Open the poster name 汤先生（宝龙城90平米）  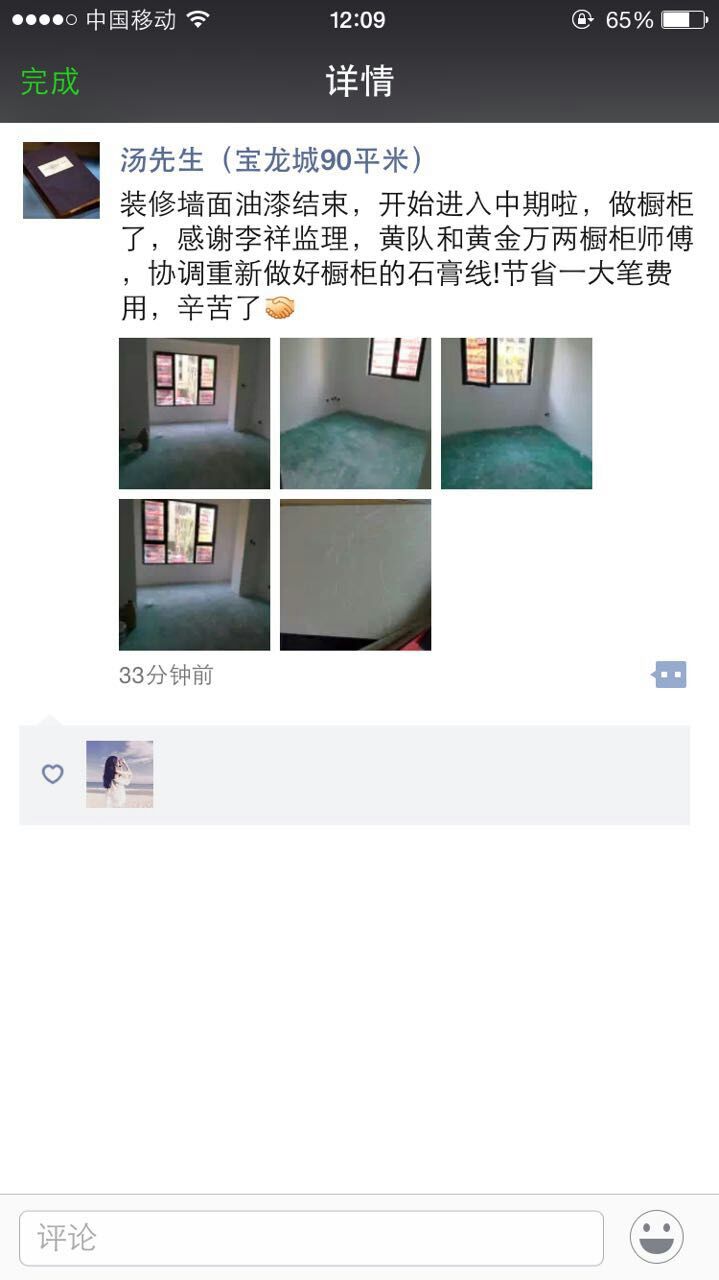pyautogui.click(x=272, y=160)
